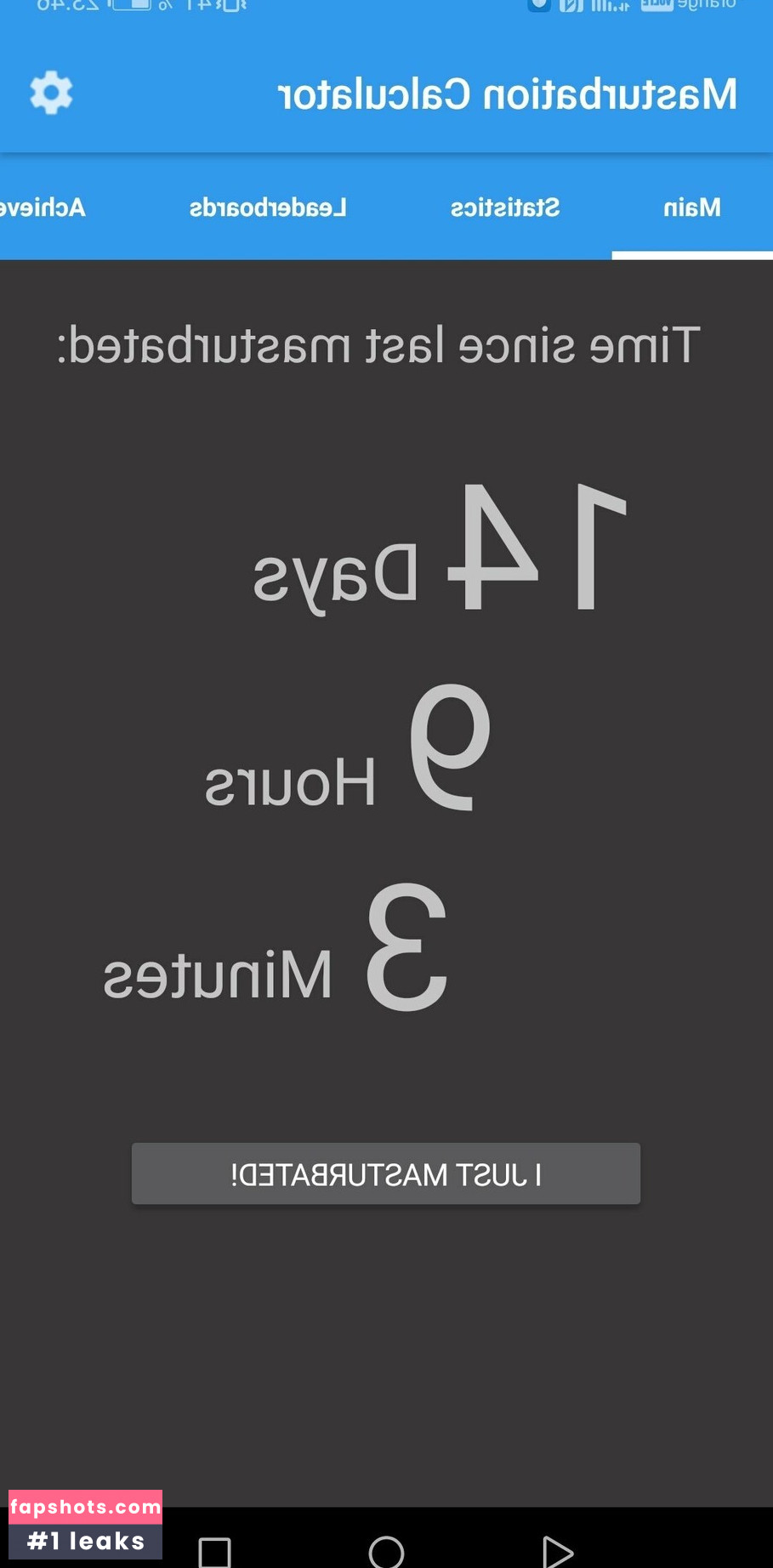Switch to the Statistics tab
773x1568 pixels.
[505, 207]
